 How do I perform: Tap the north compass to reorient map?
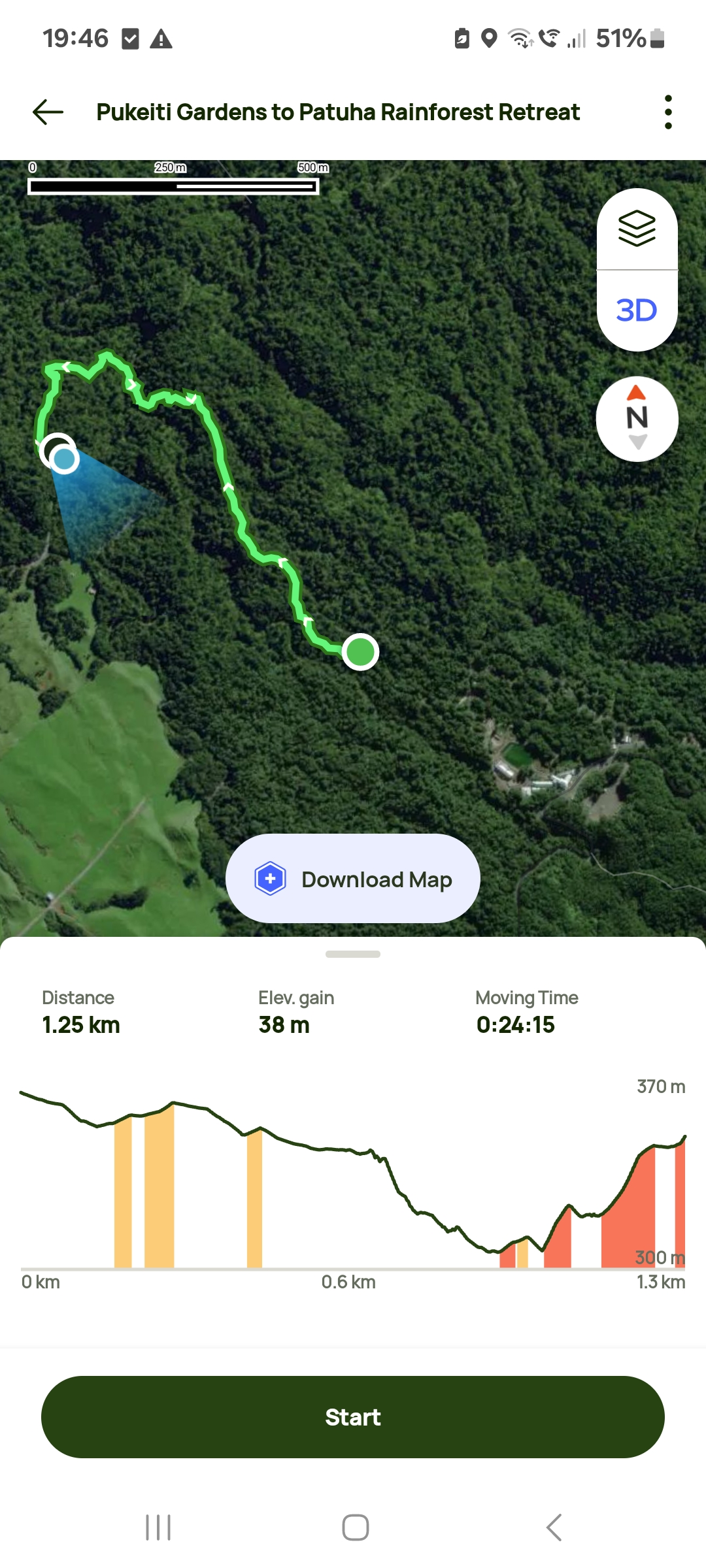pyautogui.click(x=637, y=419)
